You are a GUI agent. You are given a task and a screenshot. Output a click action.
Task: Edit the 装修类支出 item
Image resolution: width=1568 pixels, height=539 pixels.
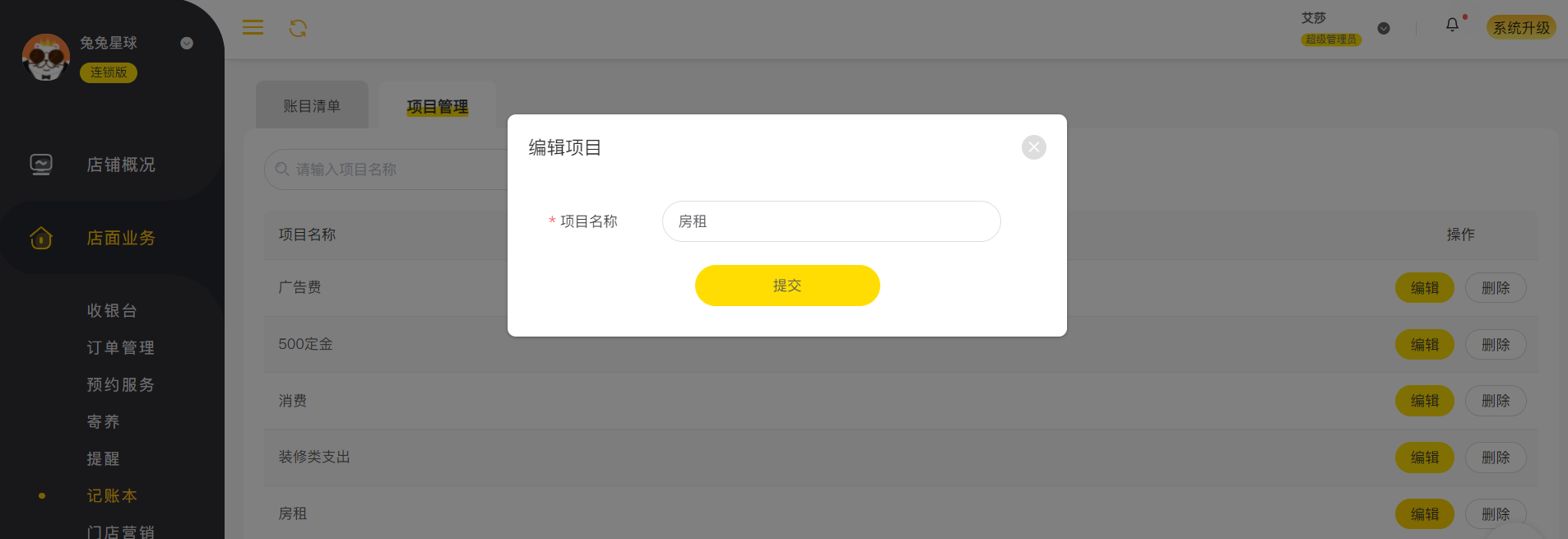point(1424,458)
